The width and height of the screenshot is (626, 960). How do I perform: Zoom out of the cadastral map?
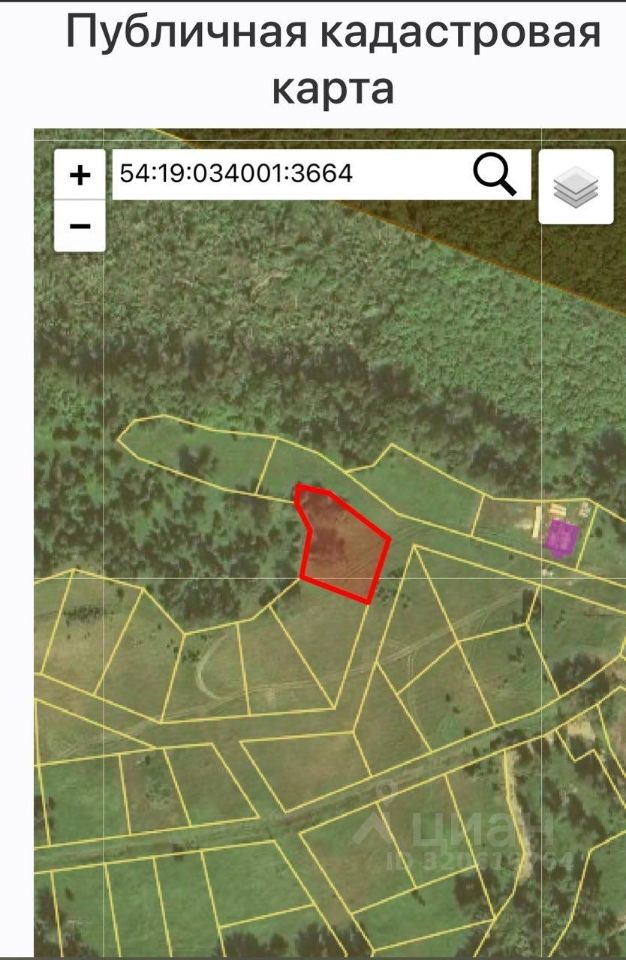(79, 225)
